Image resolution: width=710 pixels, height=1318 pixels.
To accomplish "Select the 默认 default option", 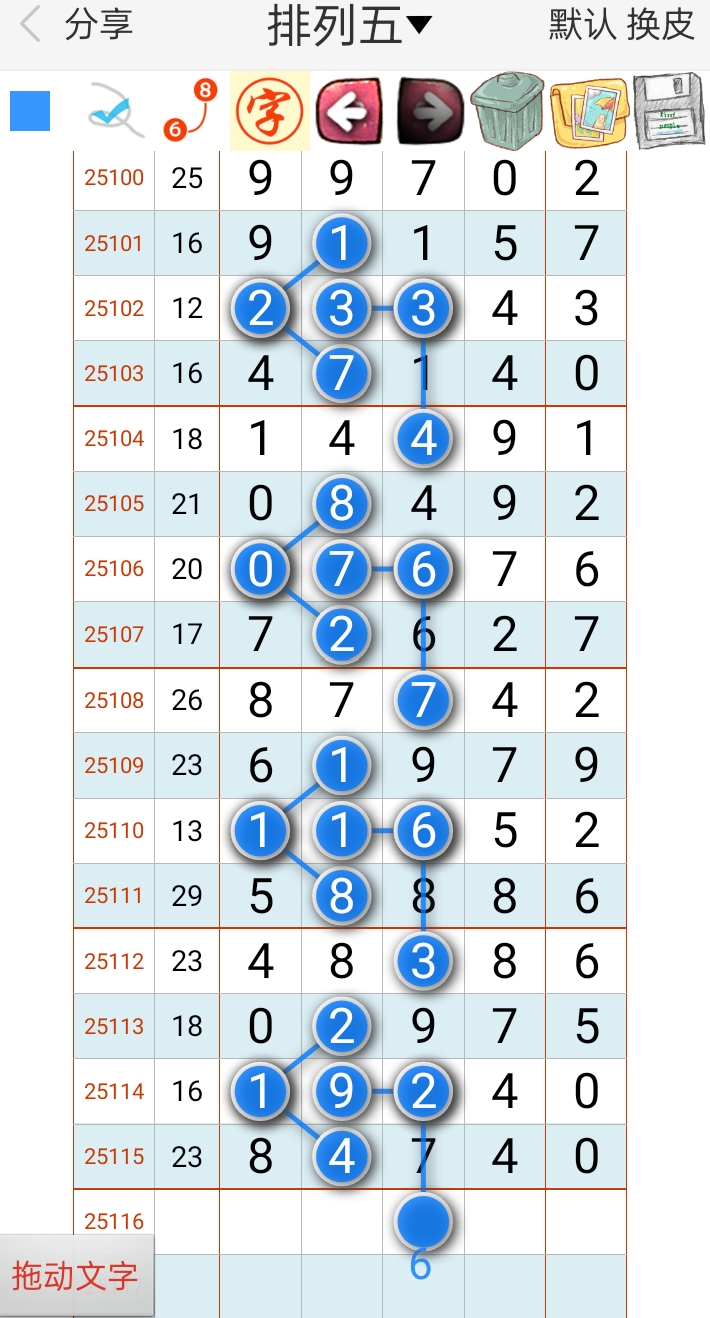I will (582, 25).
